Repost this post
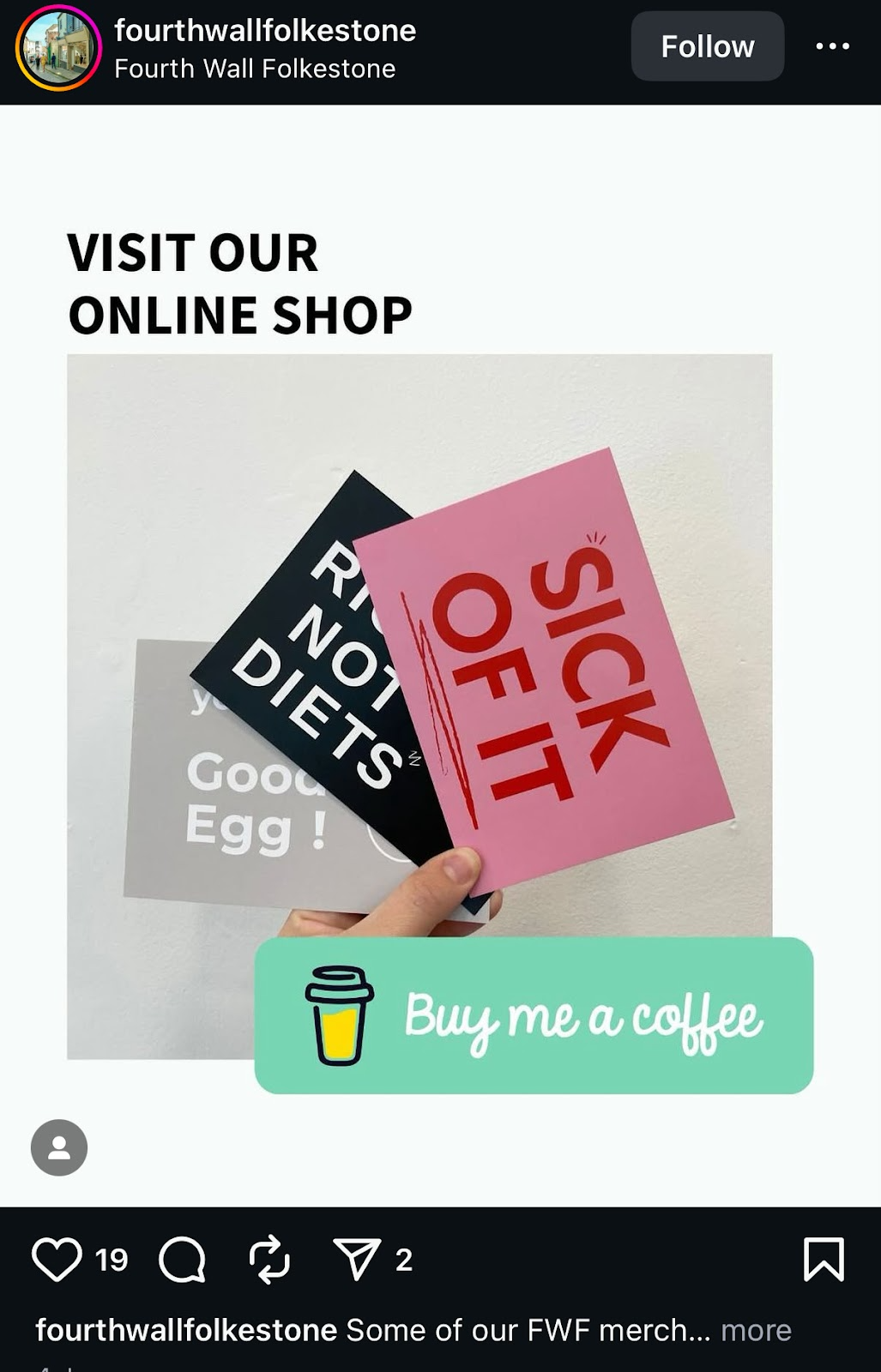Screen dimensions: 881x1372 [269, 1259]
